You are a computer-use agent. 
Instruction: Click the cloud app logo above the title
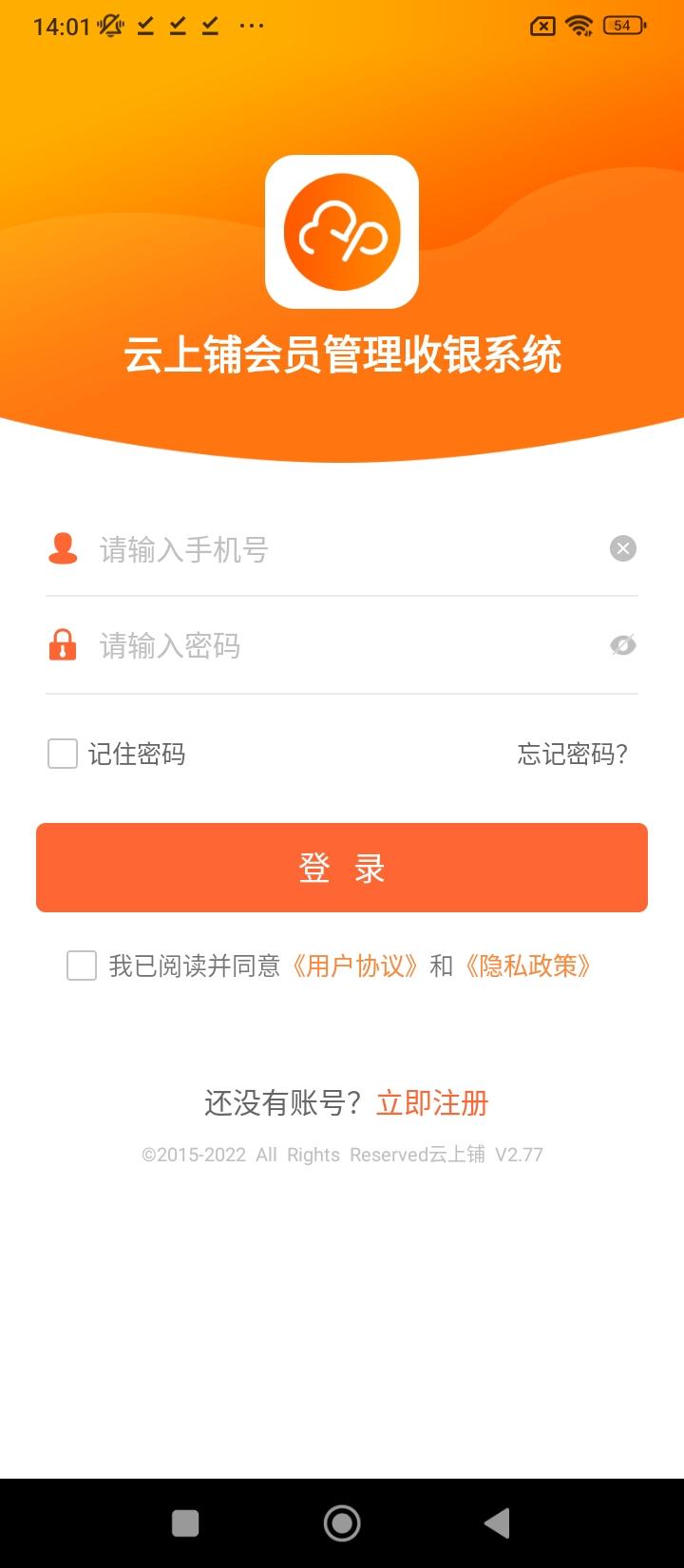342,231
